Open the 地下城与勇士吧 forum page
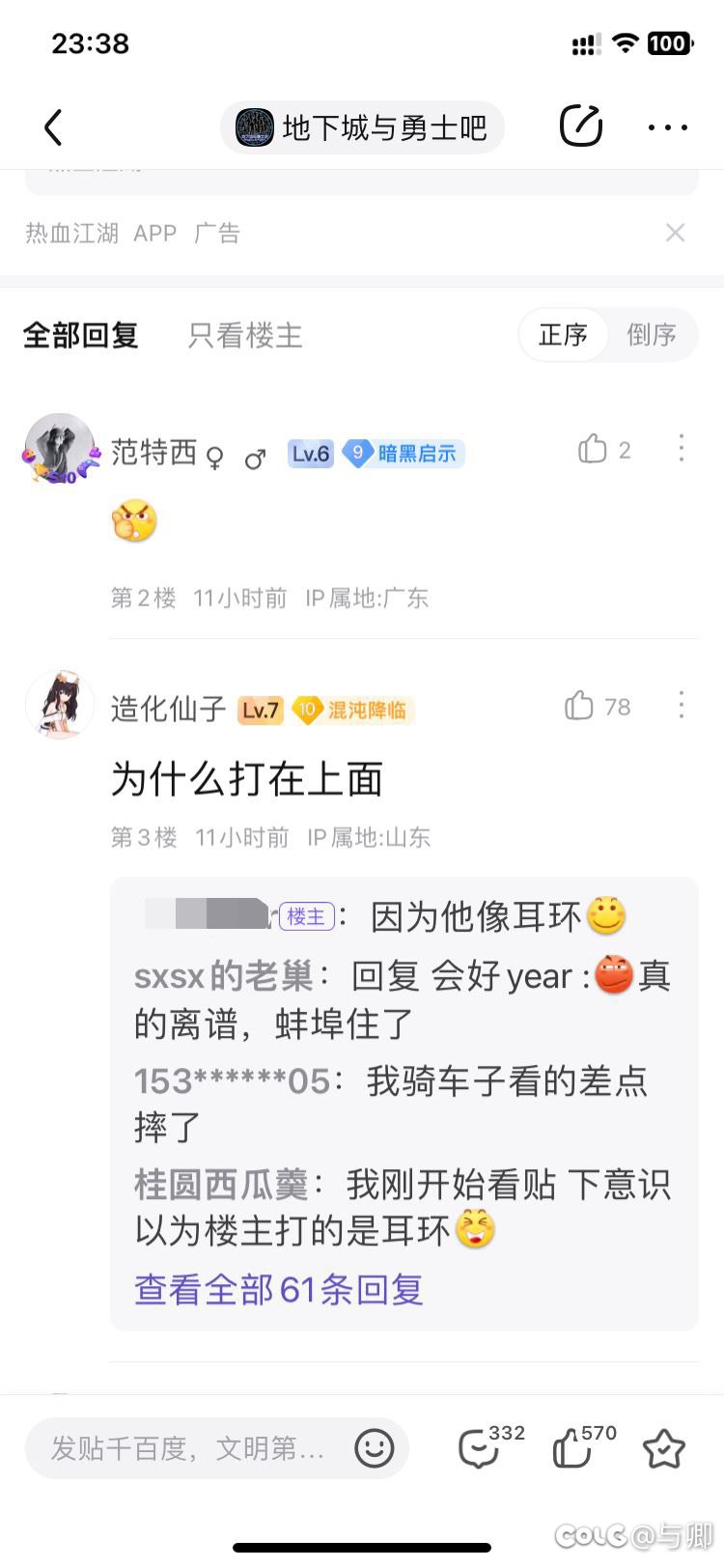The width and height of the screenshot is (724, 1568). 363,127
